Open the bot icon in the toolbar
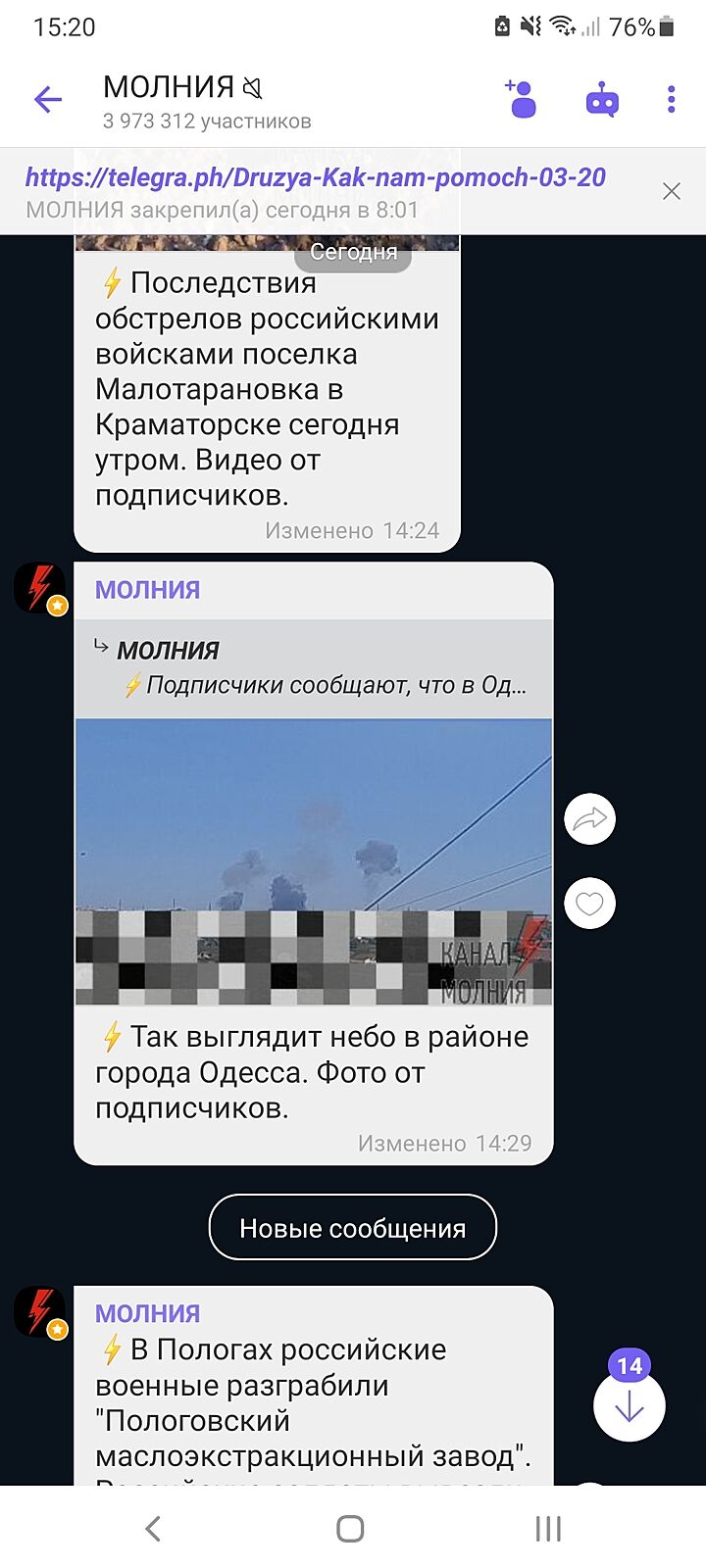This screenshot has height=1568, width=706. pos(601,99)
